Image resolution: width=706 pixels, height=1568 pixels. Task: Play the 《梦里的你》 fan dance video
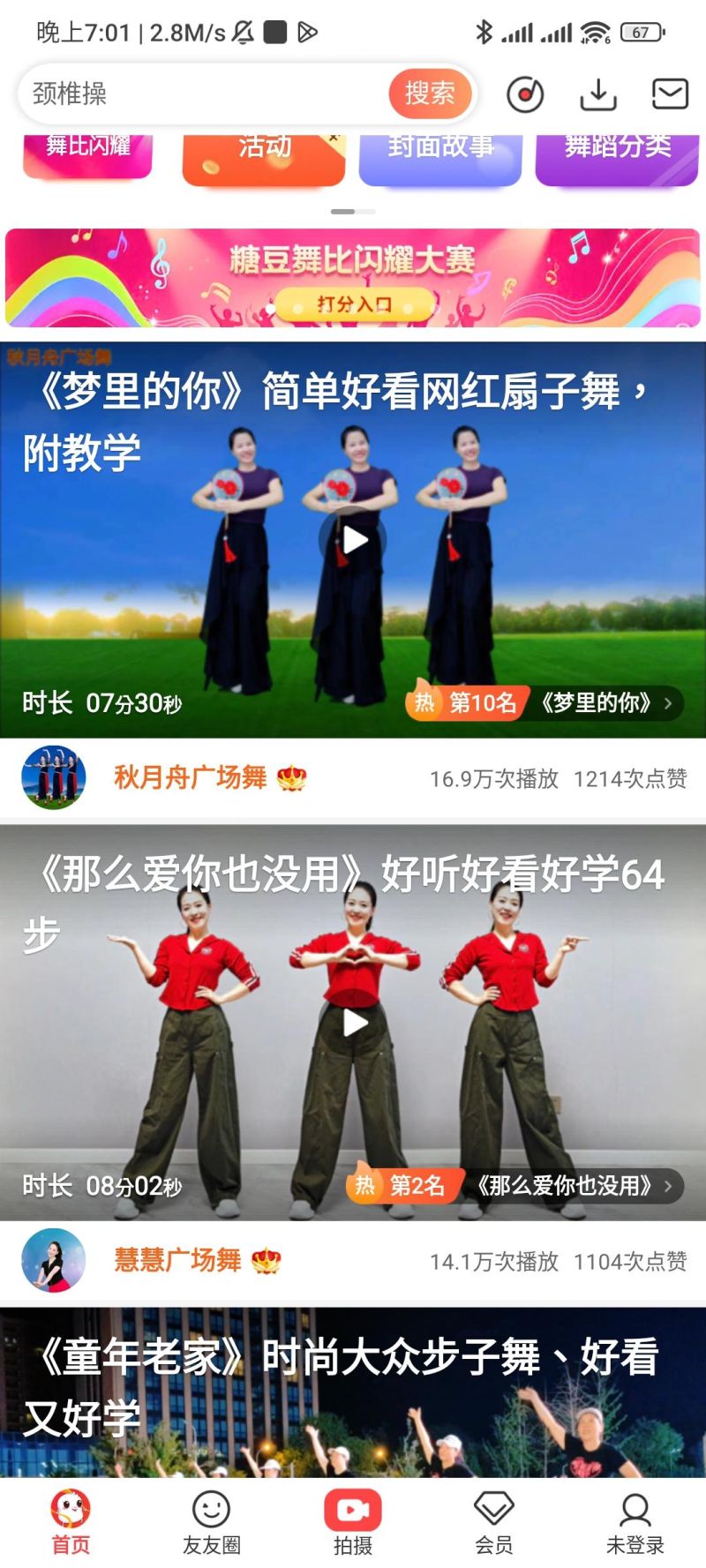tap(353, 540)
